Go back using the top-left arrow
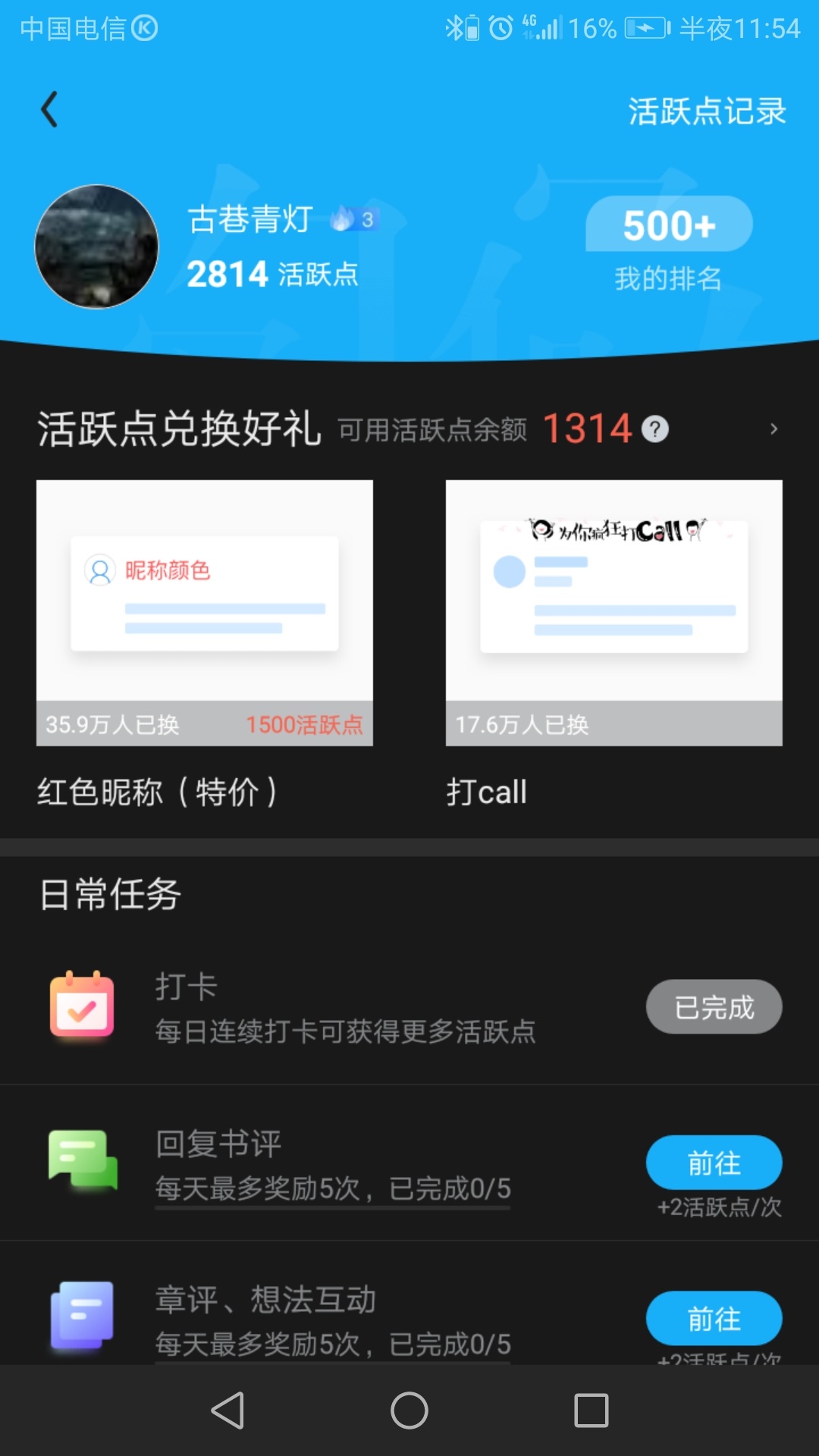Image resolution: width=819 pixels, height=1456 pixels. point(49,110)
